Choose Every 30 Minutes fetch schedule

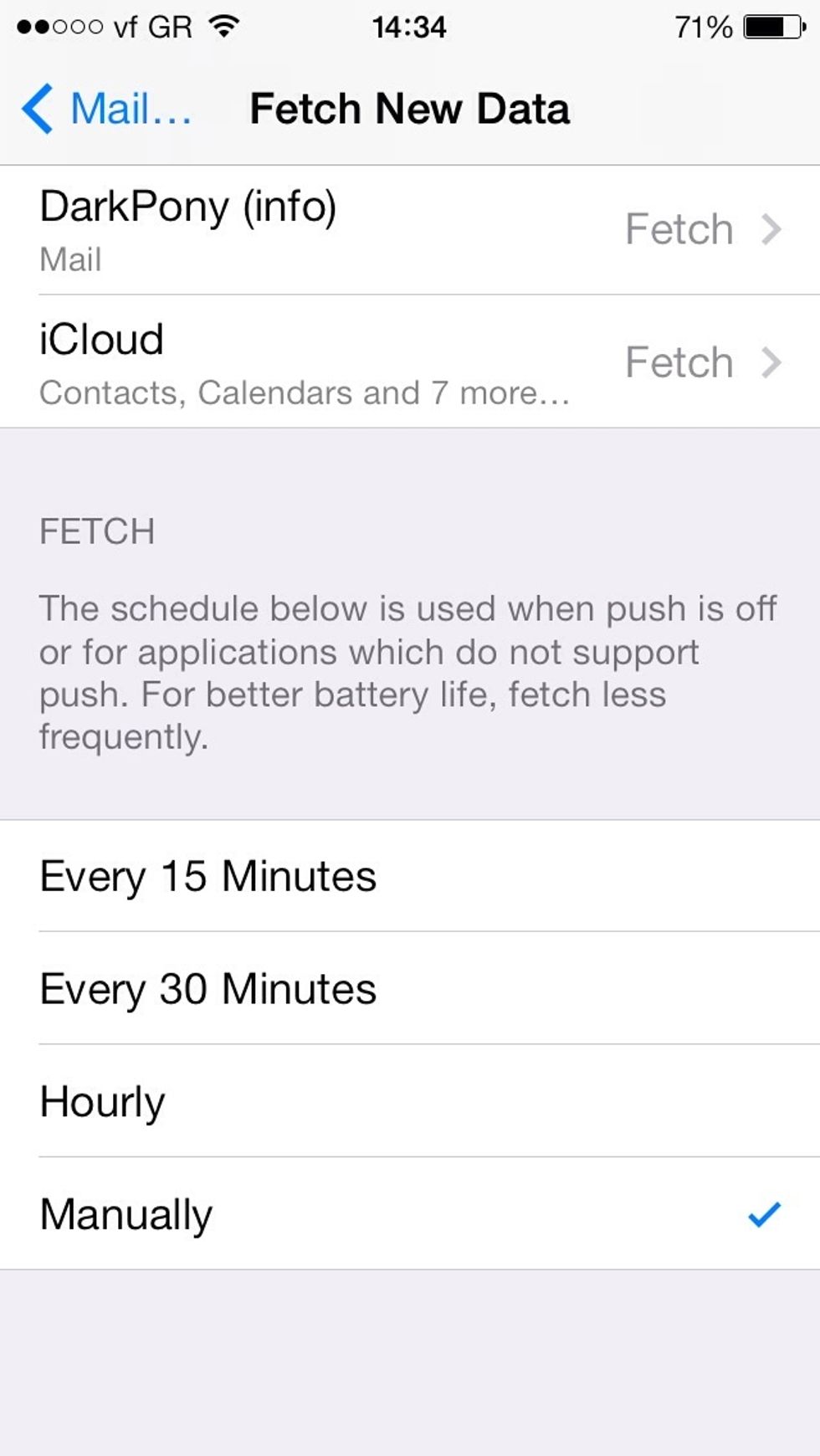[410, 988]
